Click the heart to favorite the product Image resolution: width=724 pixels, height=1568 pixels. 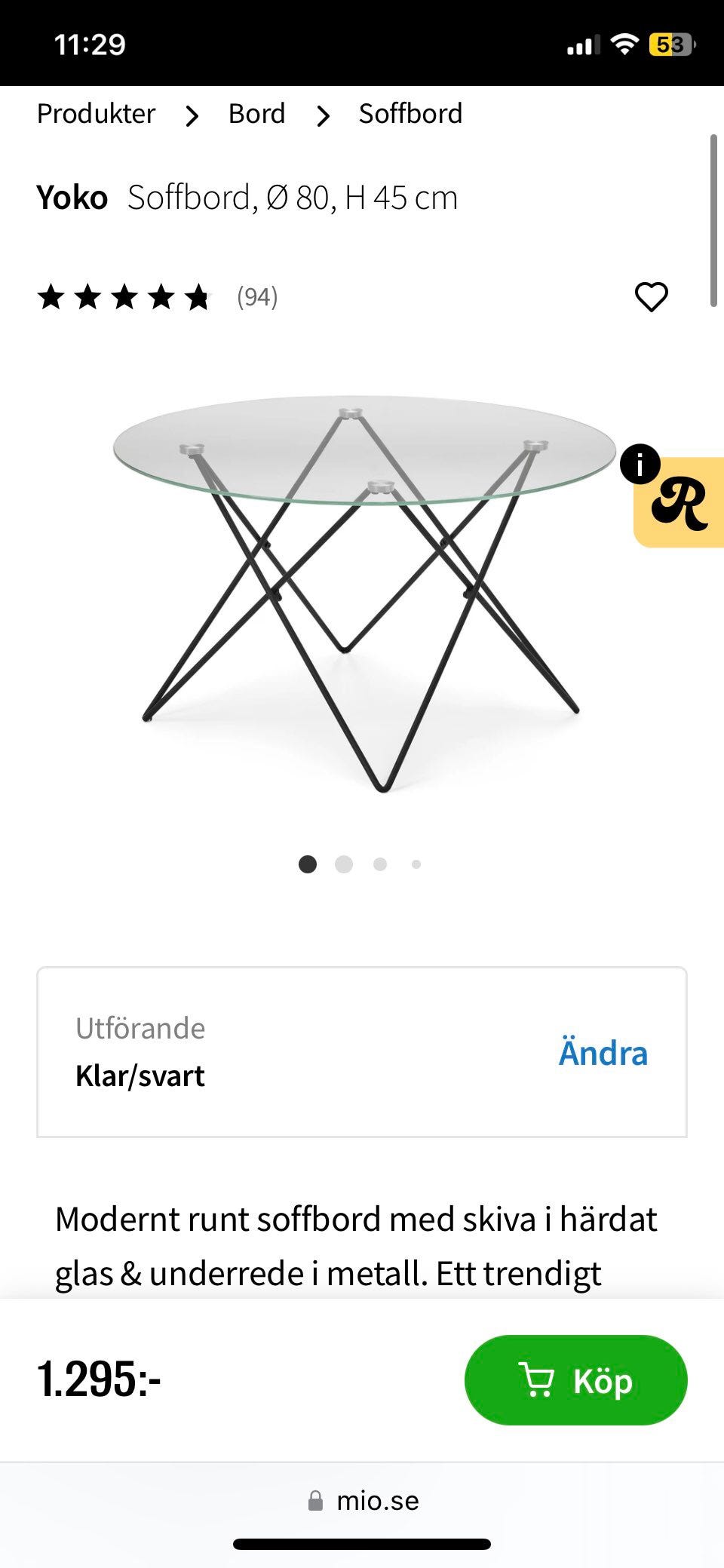pos(652,296)
